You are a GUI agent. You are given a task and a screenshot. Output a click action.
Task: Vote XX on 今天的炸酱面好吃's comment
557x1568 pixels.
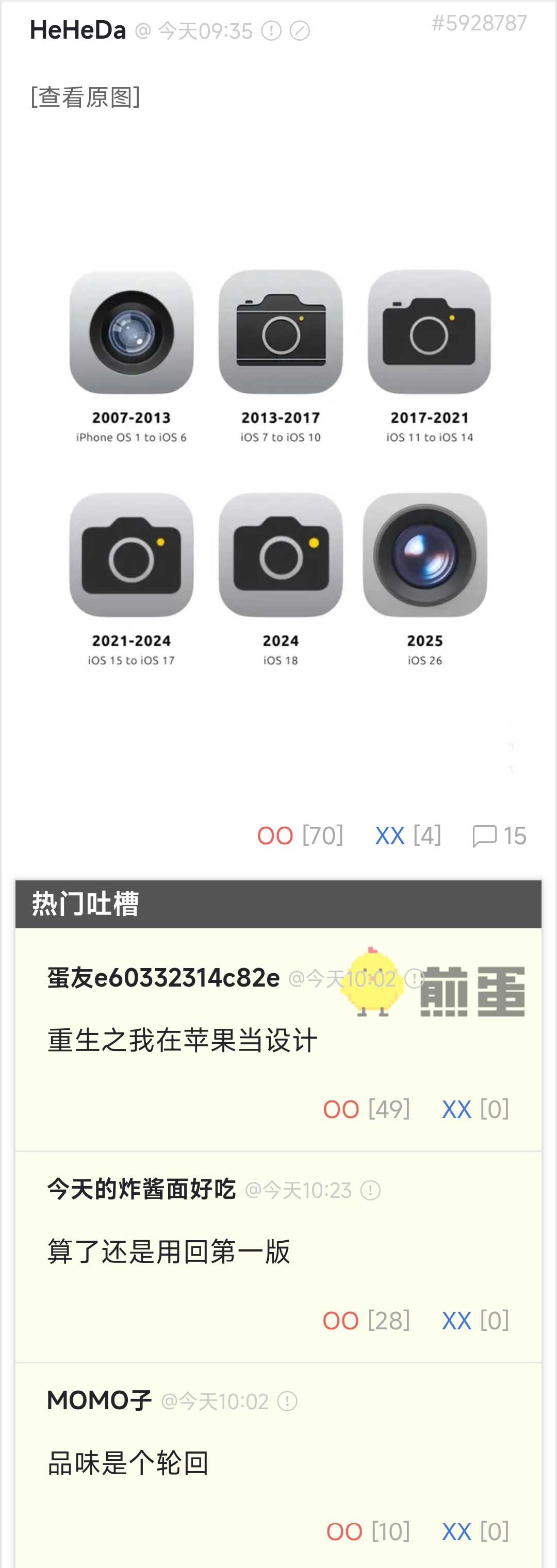tap(456, 1320)
